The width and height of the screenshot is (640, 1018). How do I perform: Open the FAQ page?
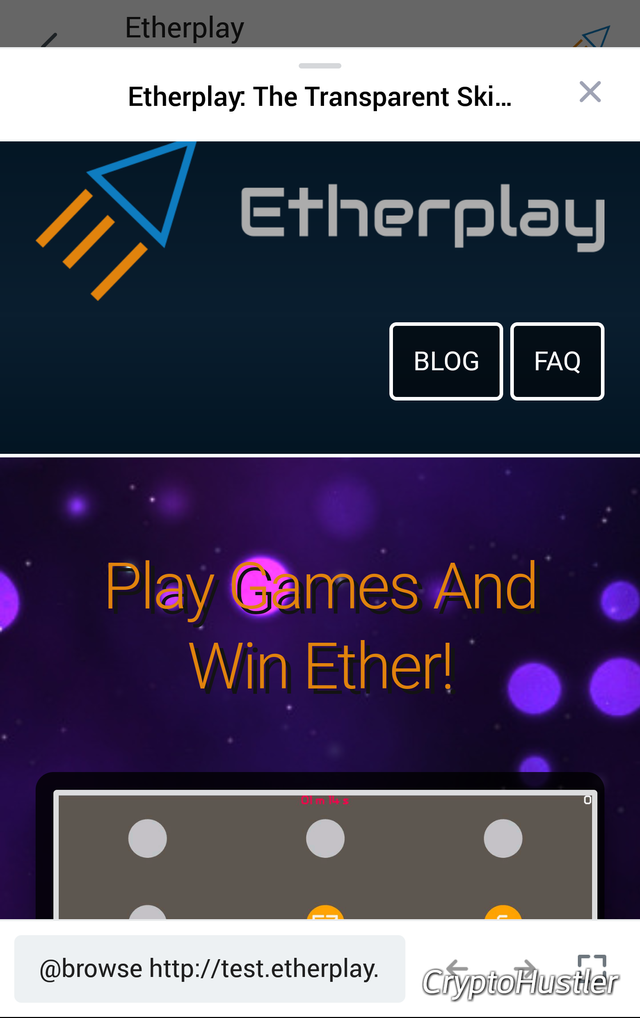point(557,361)
